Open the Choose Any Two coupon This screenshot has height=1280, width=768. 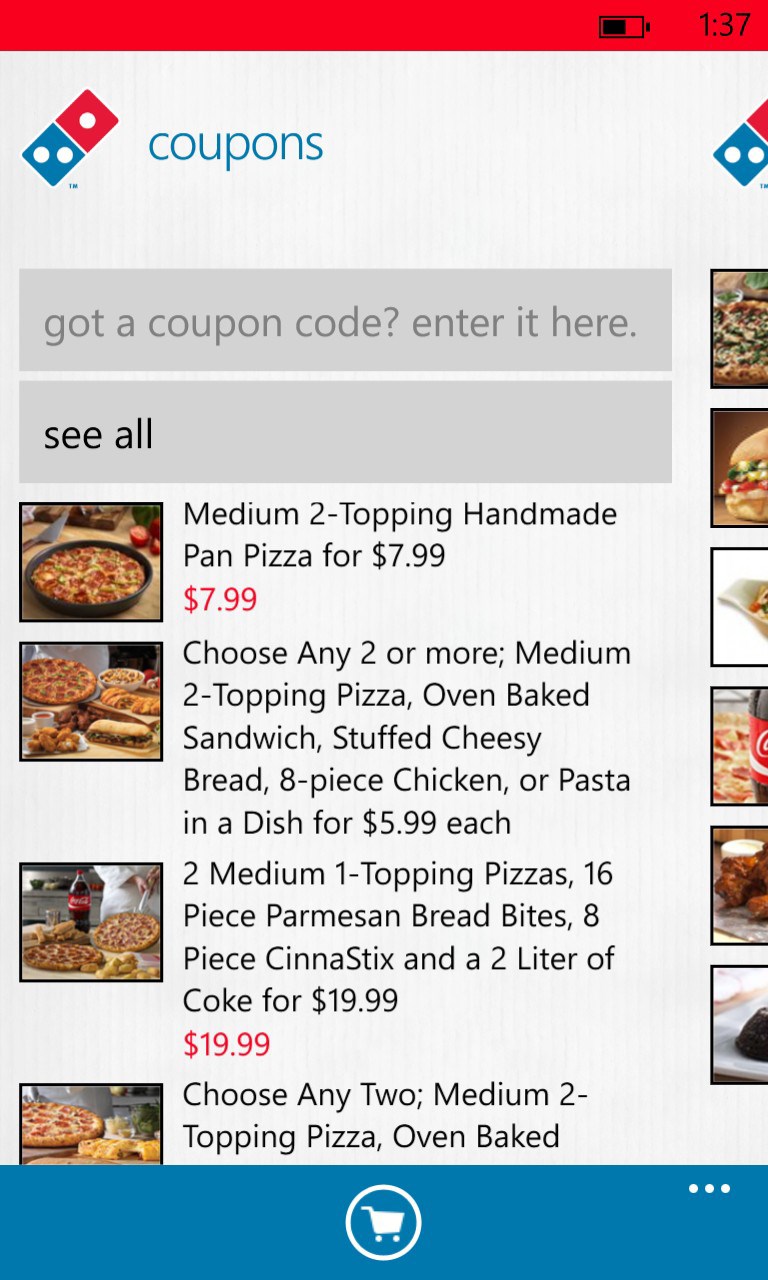(x=385, y=1116)
